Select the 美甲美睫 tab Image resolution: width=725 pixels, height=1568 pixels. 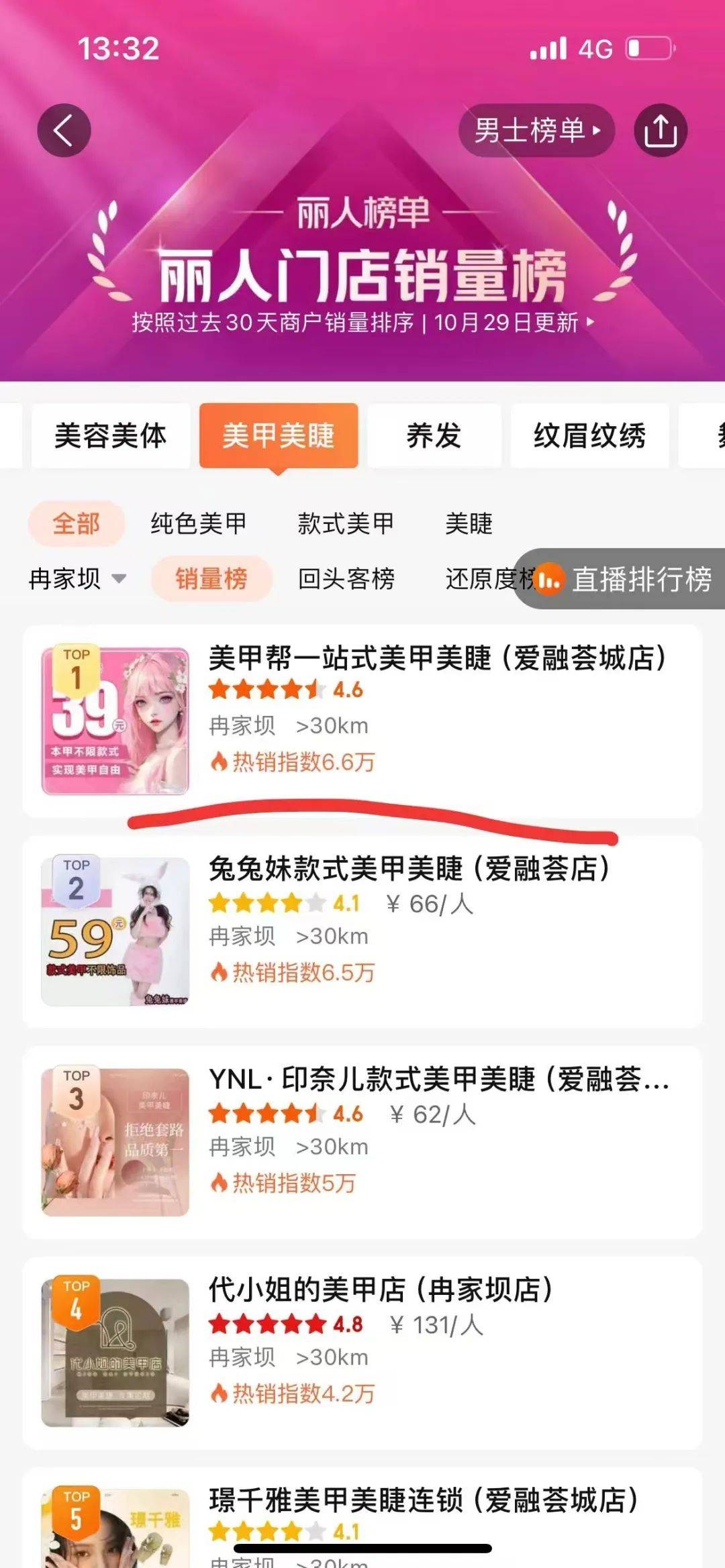tap(279, 435)
